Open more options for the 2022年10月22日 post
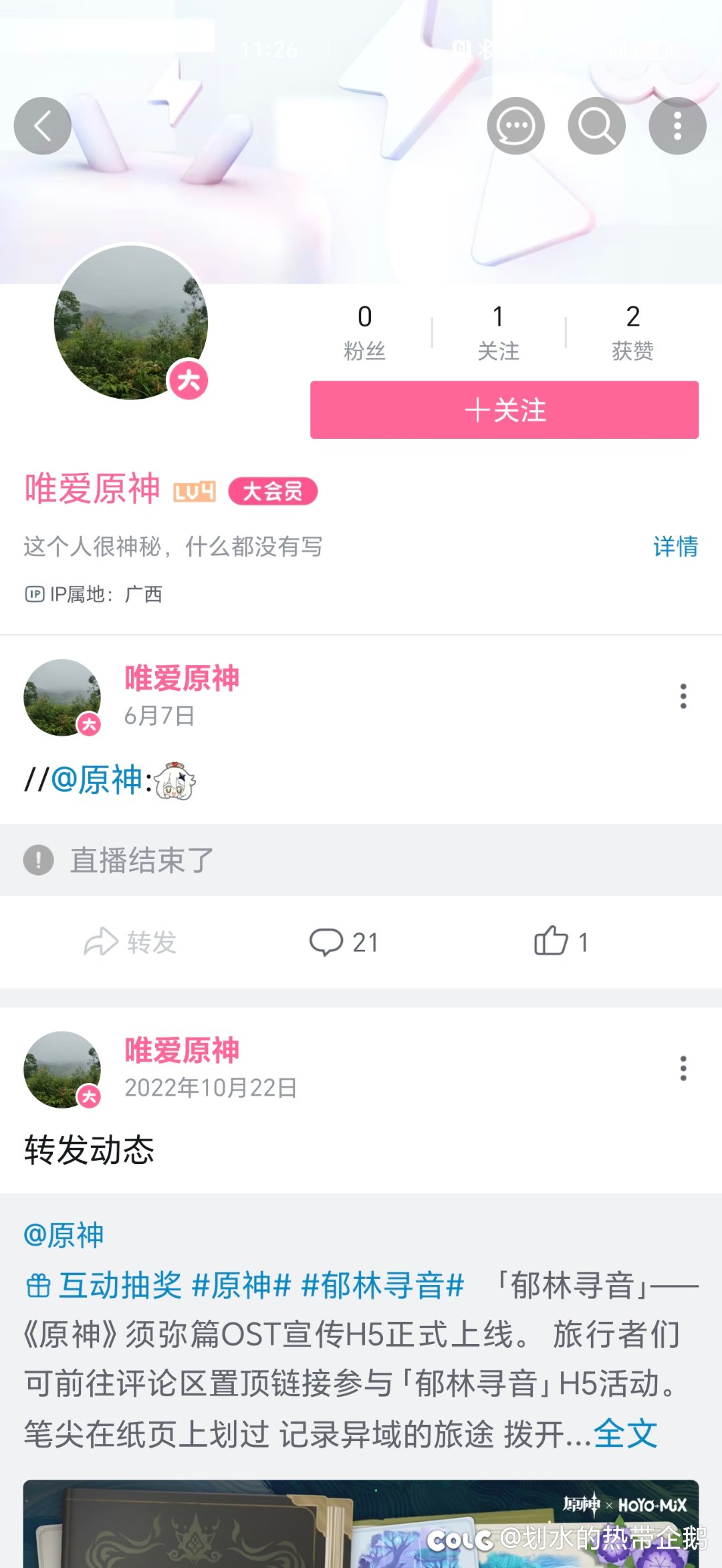The height and width of the screenshot is (1568, 722). 683,1068
